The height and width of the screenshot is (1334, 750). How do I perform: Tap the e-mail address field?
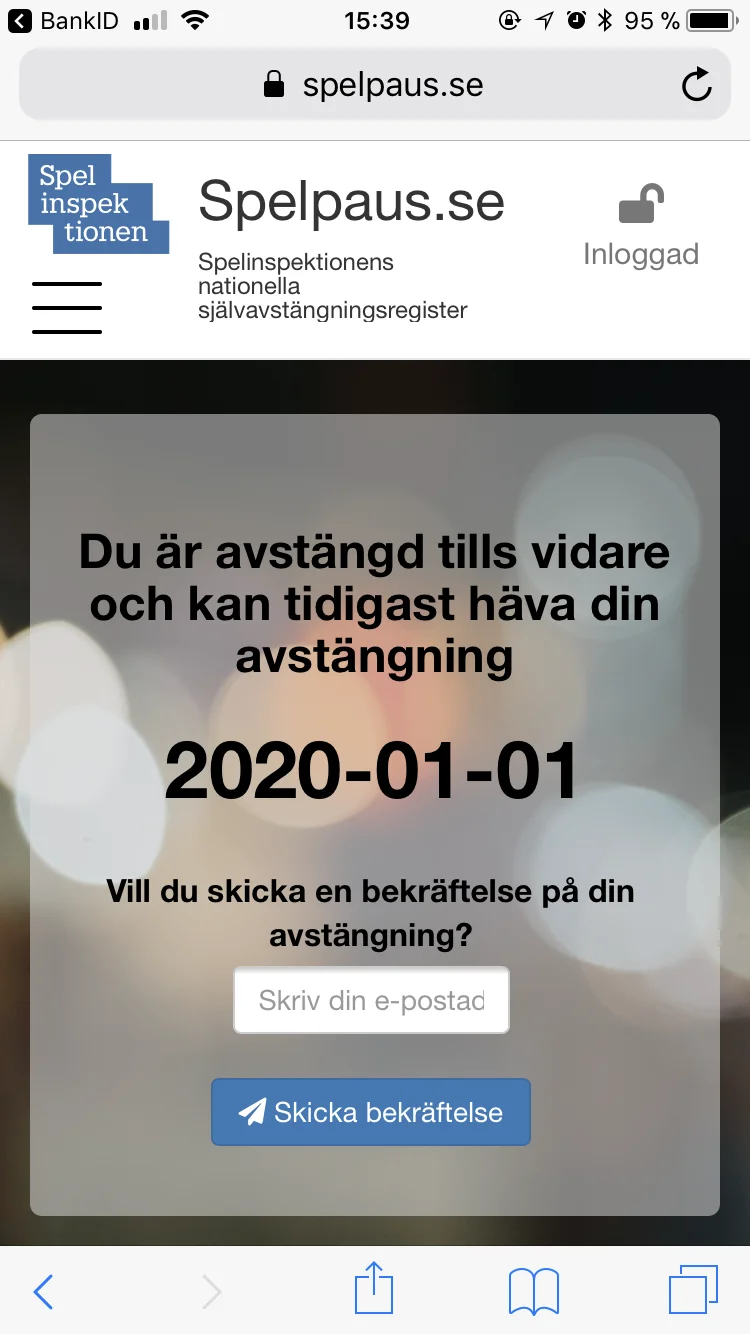tap(371, 1000)
